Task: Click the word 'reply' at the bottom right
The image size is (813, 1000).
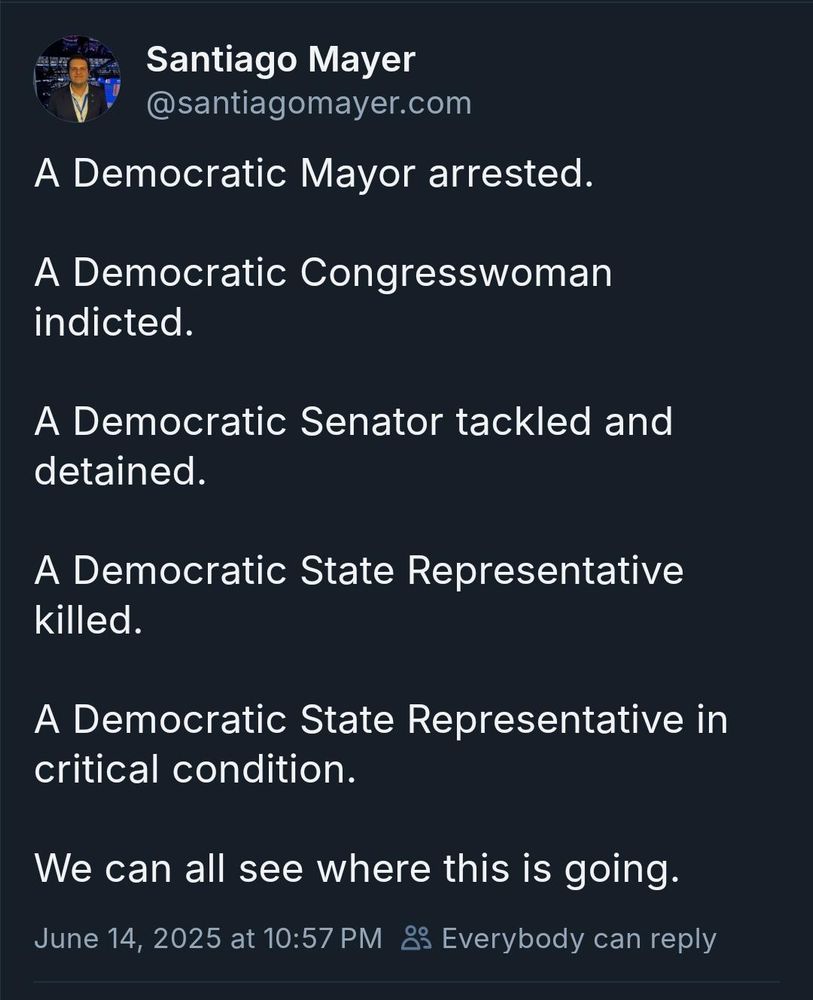Action: click(684, 938)
